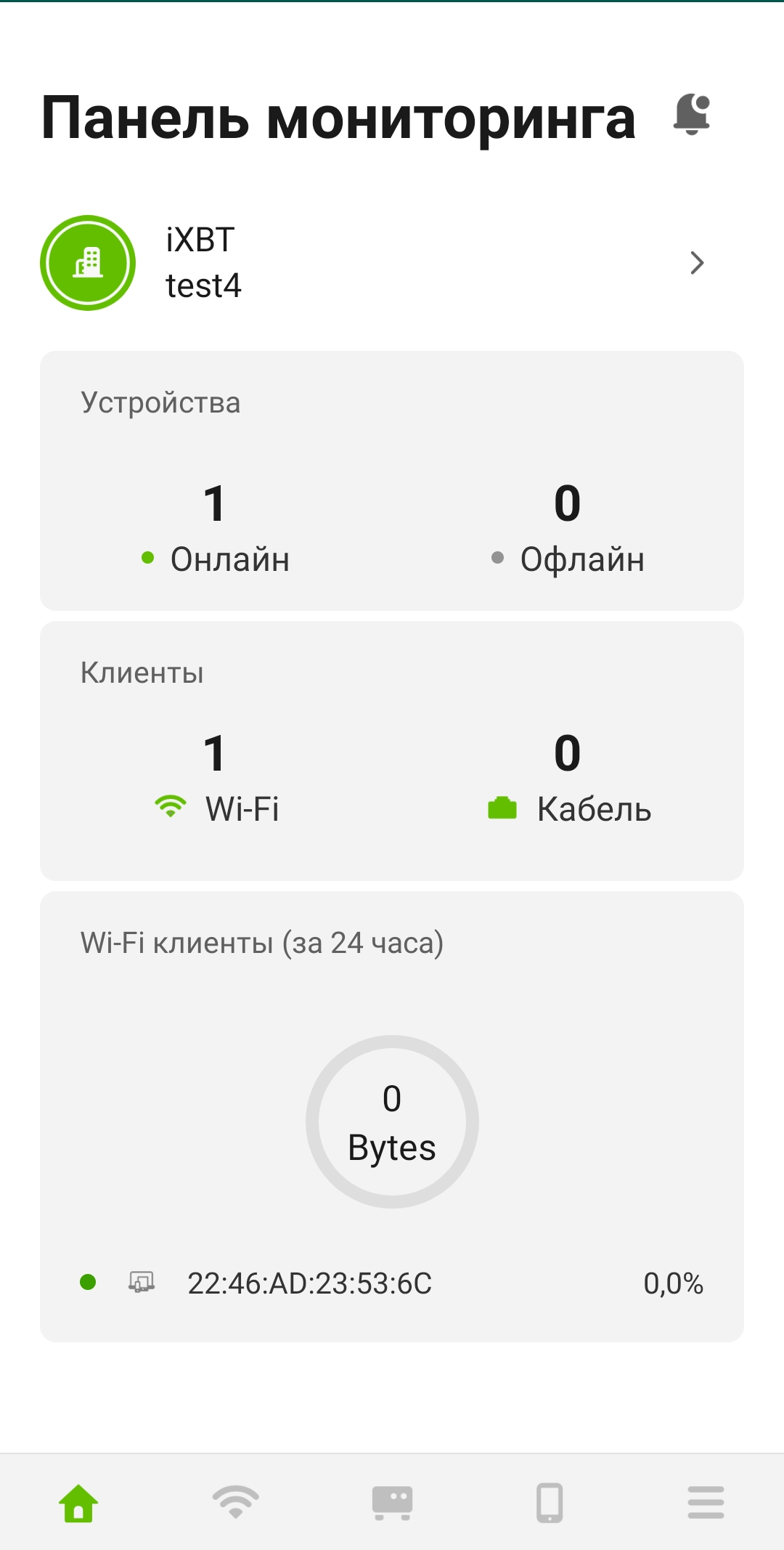The width and height of the screenshot is (784, 1550).
Task: Switch to the Wi-Fi tab
Action: point(235,1502)
